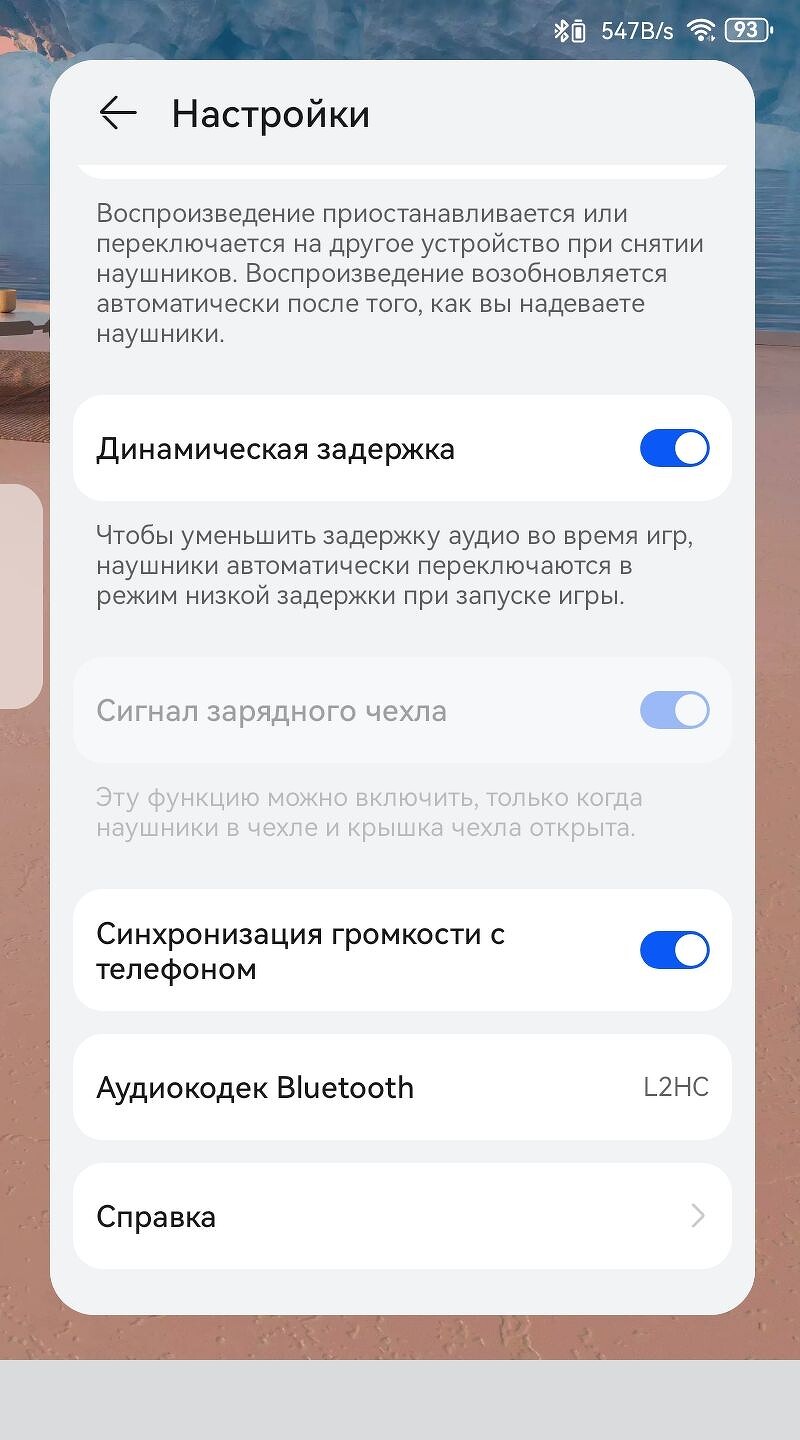Disable the Динамическая задержка switch
The image size is (800, 1440).
click(x=674, y=449)
